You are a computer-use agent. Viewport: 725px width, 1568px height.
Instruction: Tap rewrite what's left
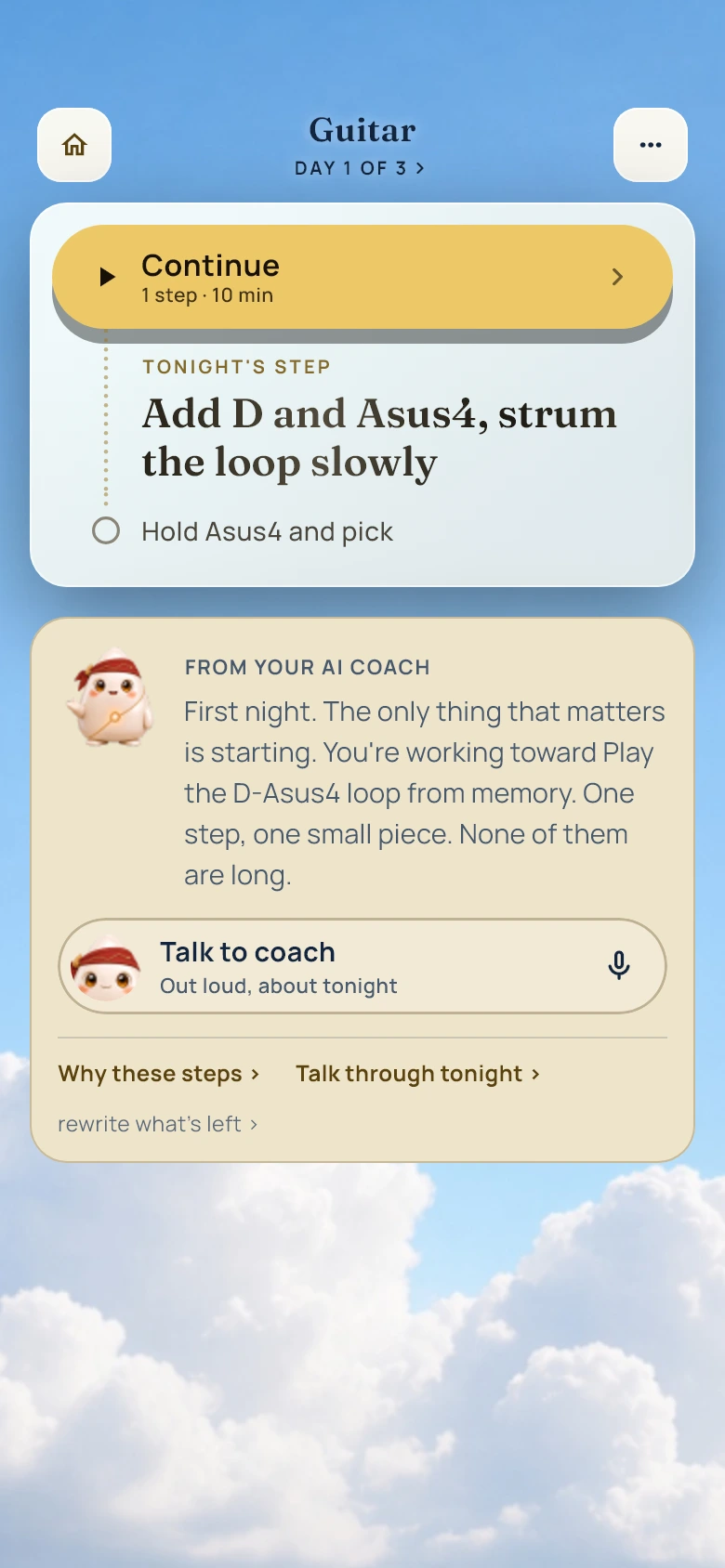(x=158, y=1124)
